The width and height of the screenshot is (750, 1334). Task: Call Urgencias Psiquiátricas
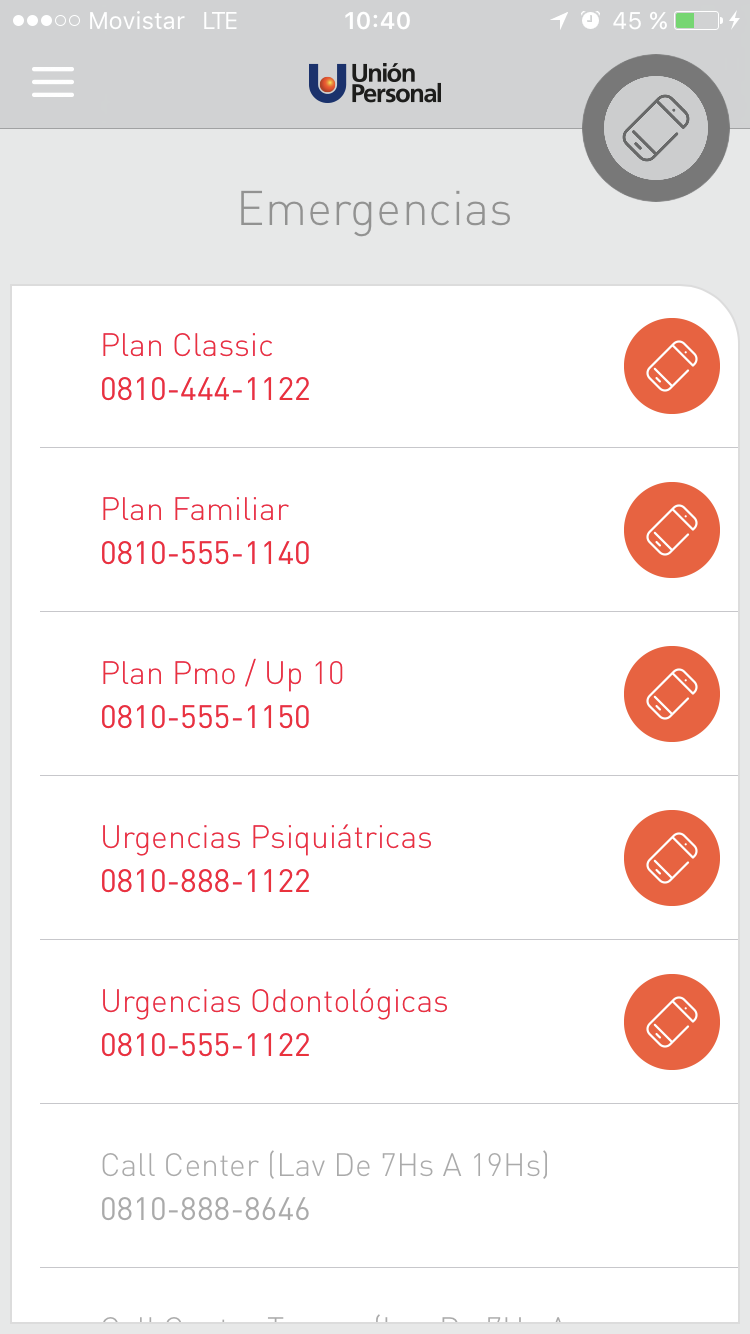tap(671, 858)
